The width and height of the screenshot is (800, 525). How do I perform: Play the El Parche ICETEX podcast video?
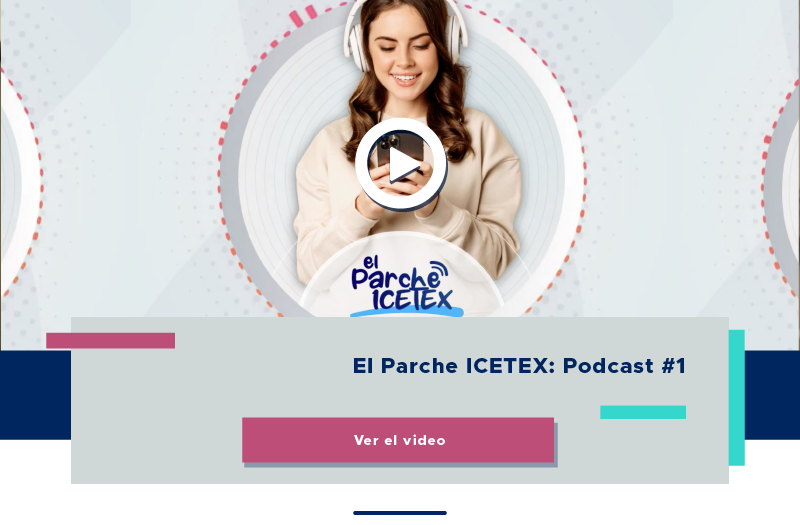pos(400,164)
